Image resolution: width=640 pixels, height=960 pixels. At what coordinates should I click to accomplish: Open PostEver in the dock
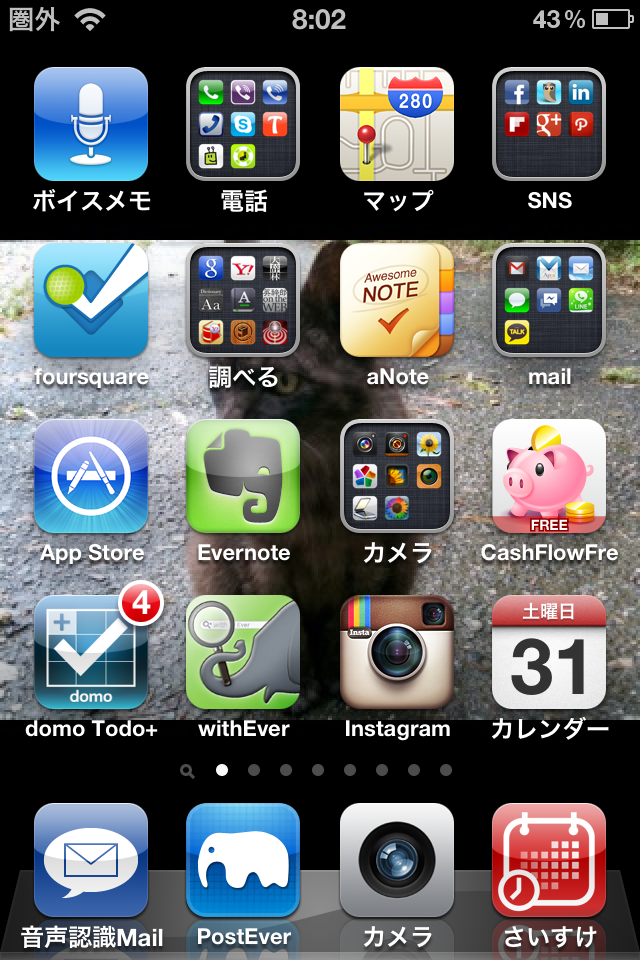[243, 860]
